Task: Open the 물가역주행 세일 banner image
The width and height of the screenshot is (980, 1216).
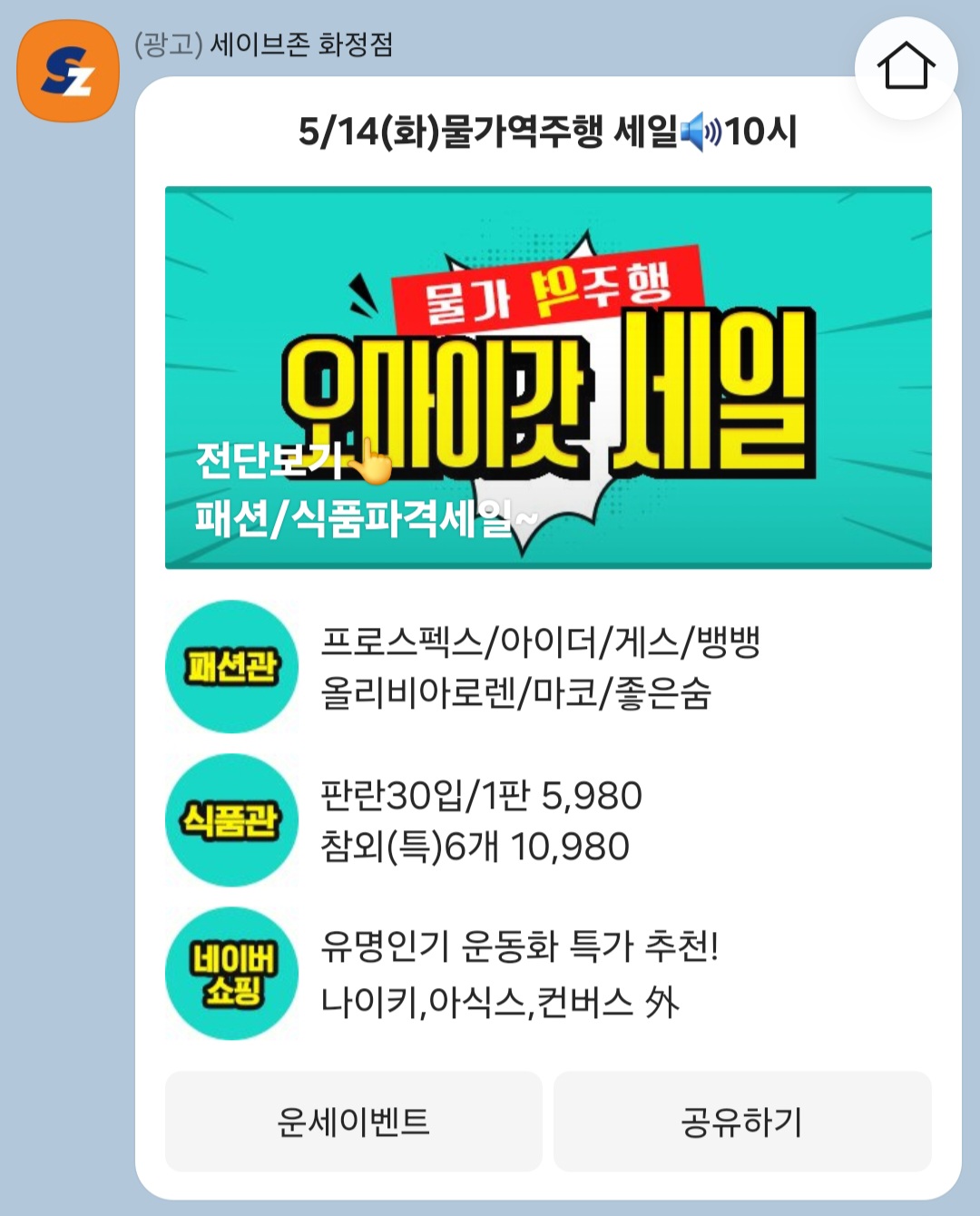Action: (548, 378)
